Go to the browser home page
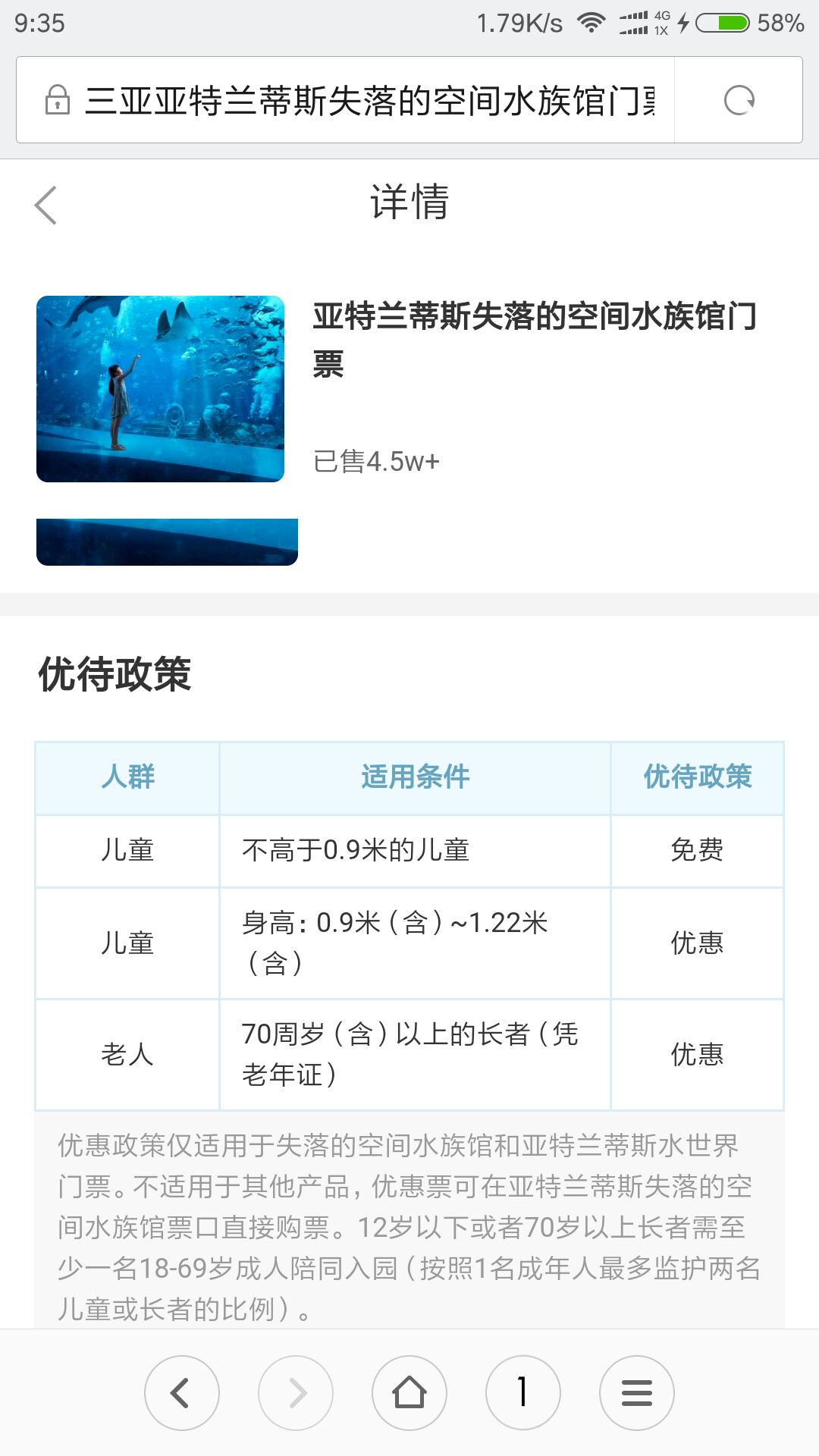Screen dimensions: 819x1456 tap(409, 1393)
